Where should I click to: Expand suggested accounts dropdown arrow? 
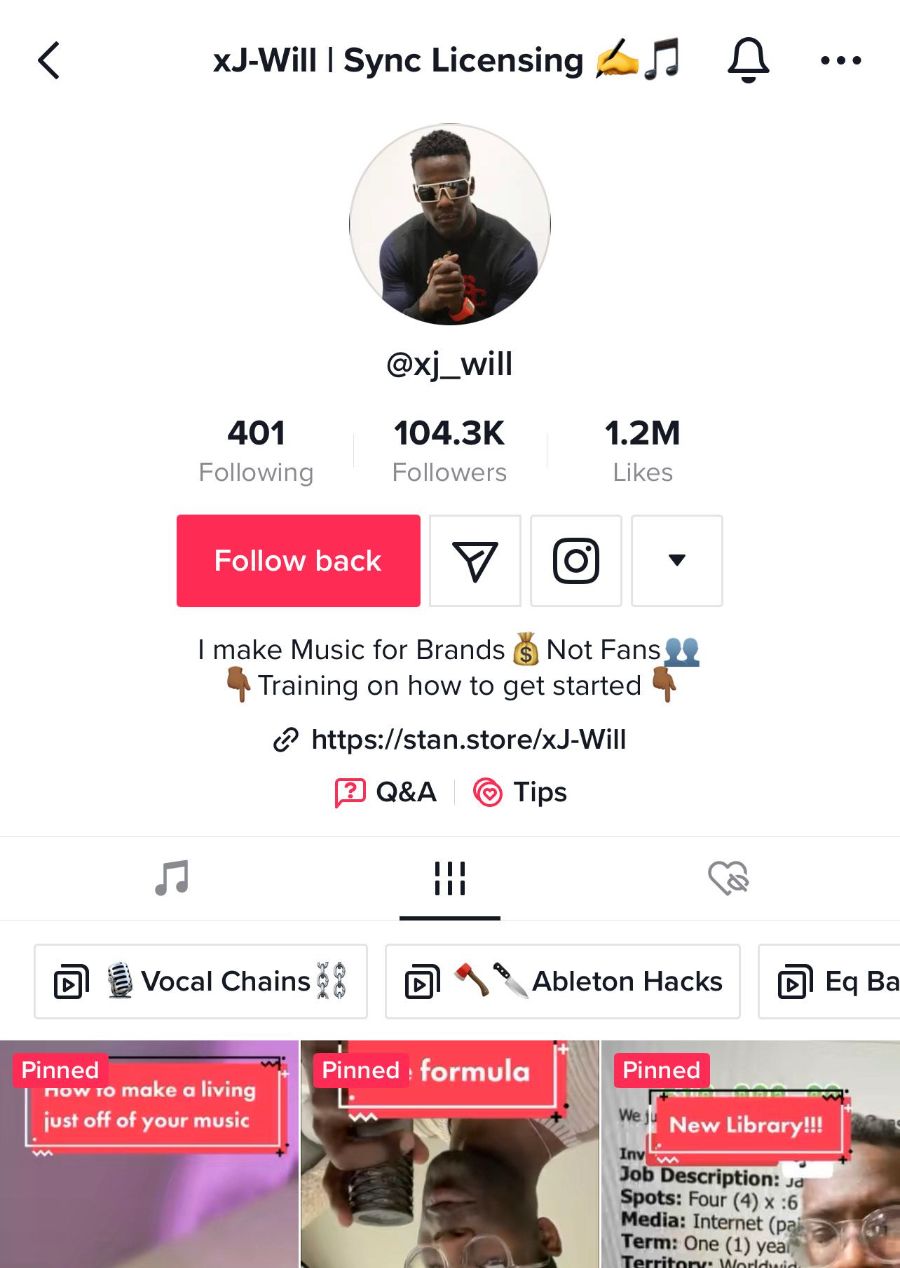677,561
